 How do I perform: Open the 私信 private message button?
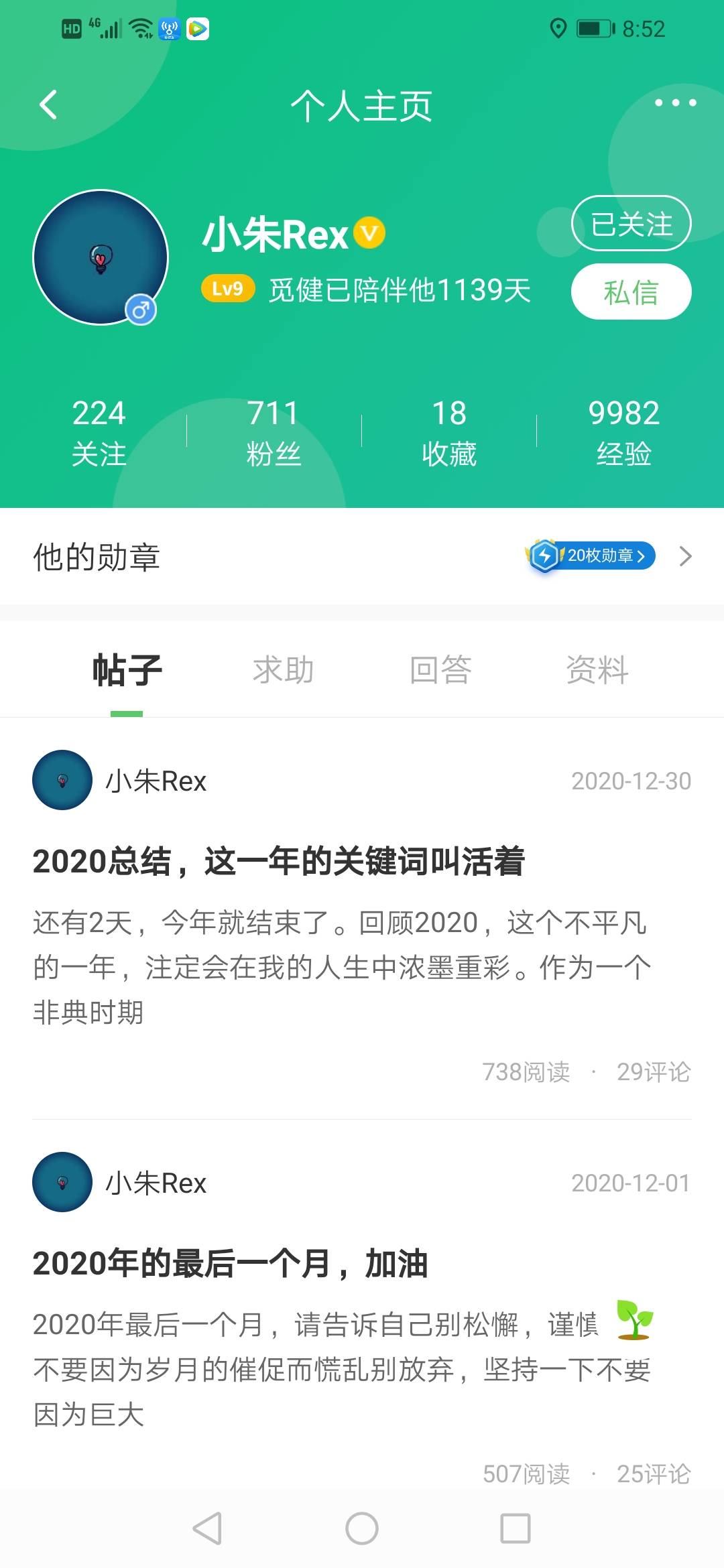click(x=631, y=291)
